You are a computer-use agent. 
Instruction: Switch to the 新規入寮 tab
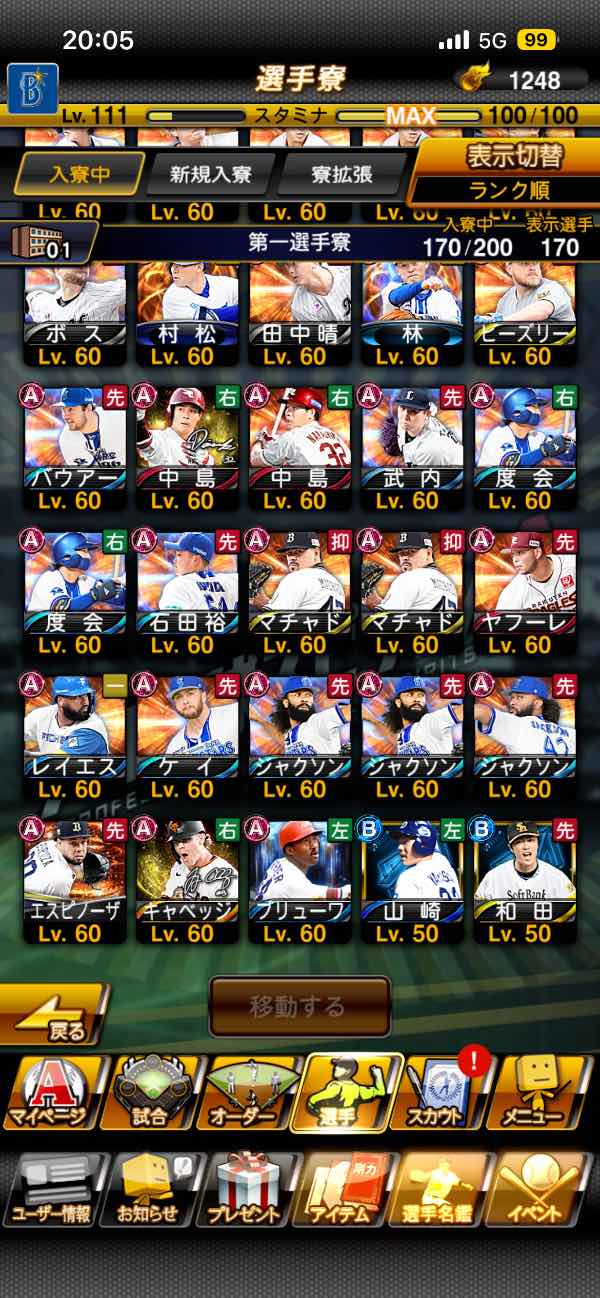click(x=211, y=174)
